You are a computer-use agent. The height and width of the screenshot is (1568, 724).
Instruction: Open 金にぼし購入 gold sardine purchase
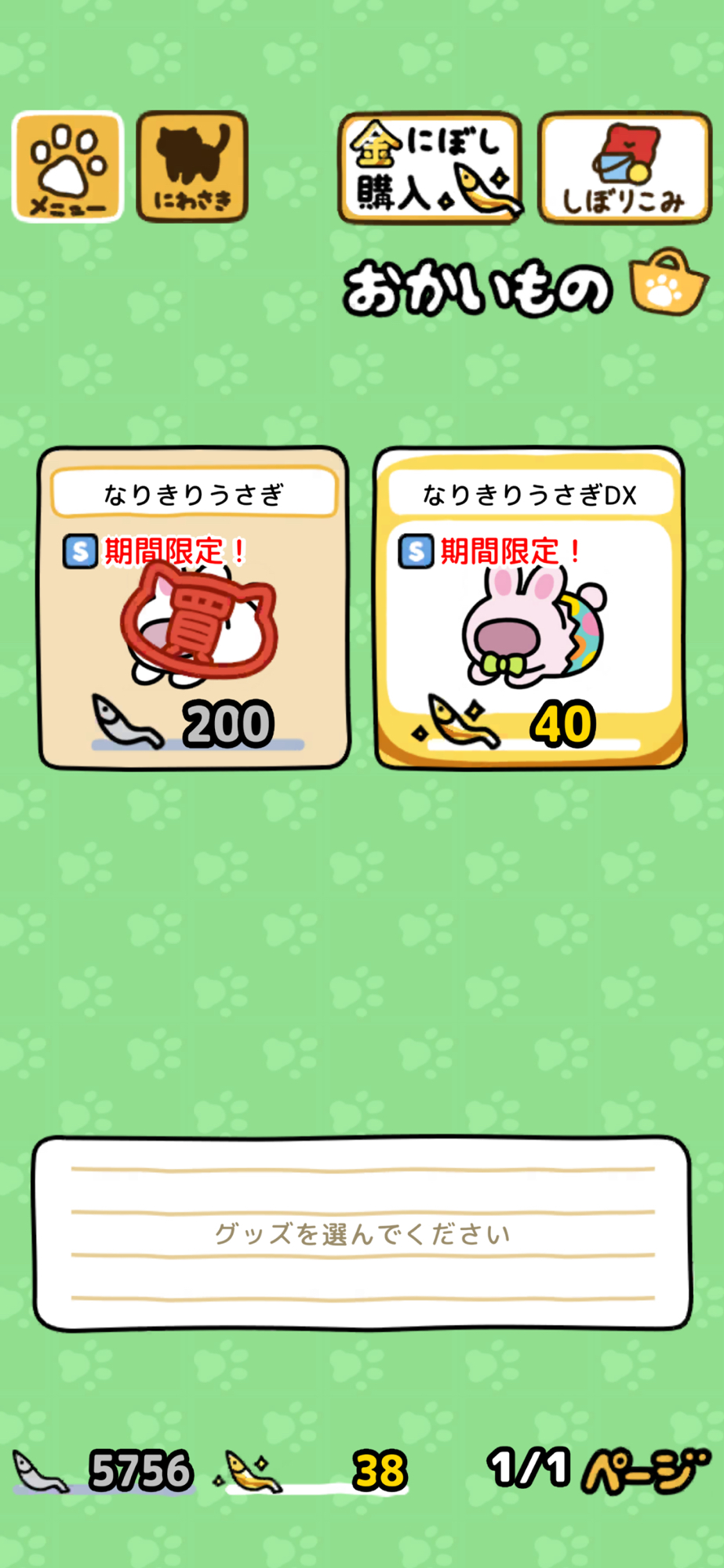(x=430, y=169)
